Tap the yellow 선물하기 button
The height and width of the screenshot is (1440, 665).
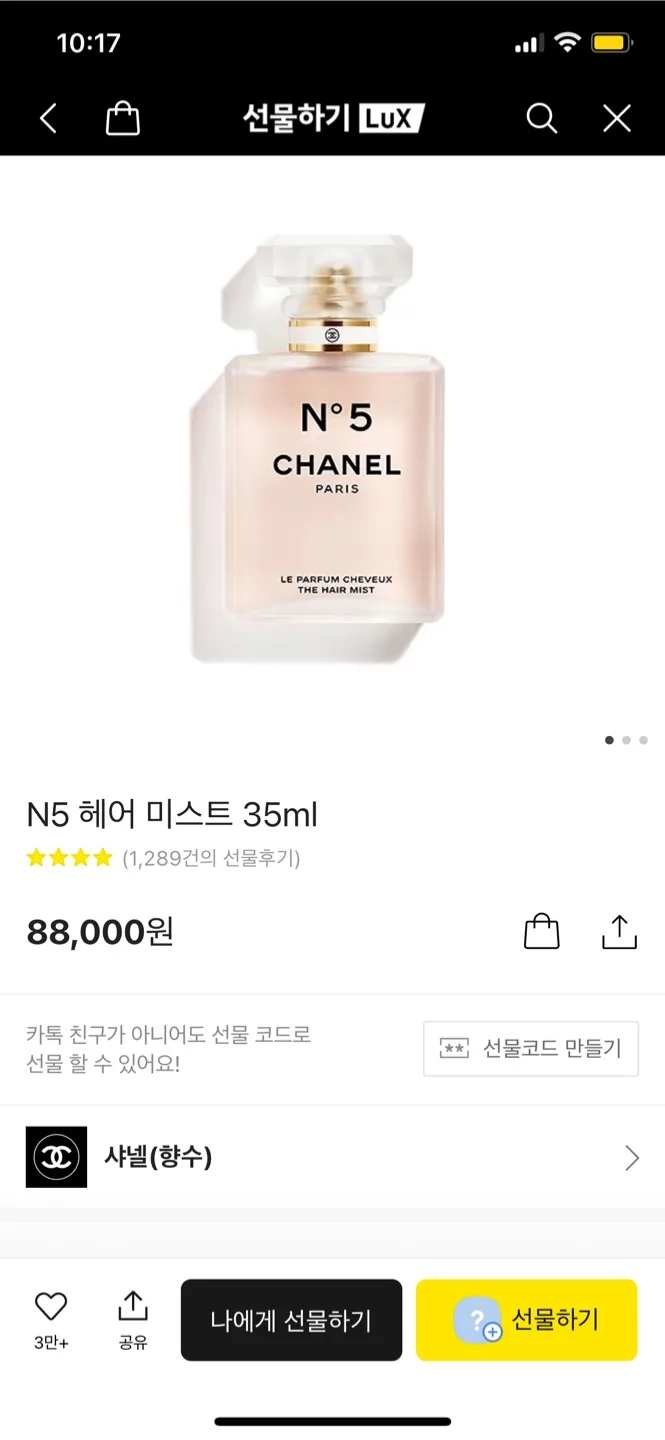[x=526, y=1320]
